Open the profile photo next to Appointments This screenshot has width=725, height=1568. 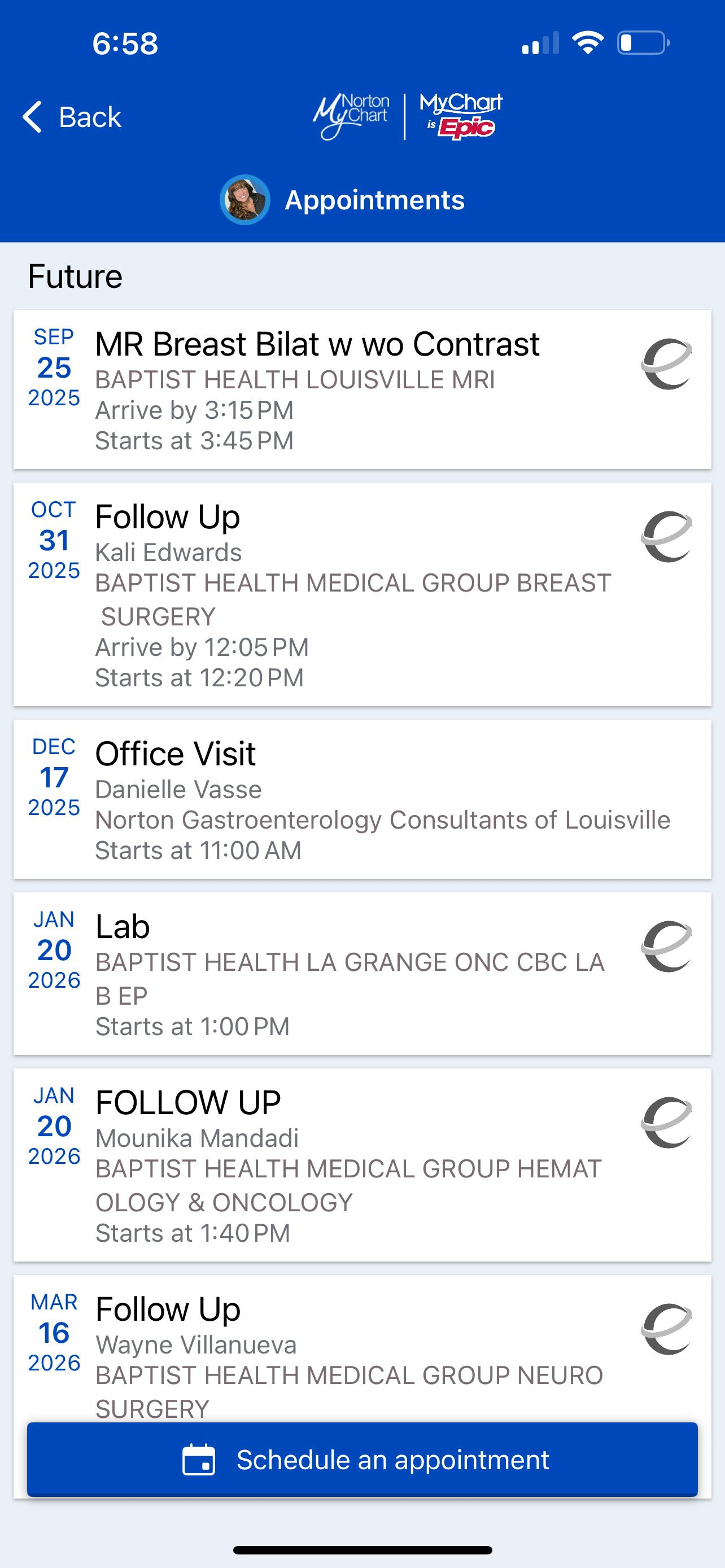coord(244,200)
